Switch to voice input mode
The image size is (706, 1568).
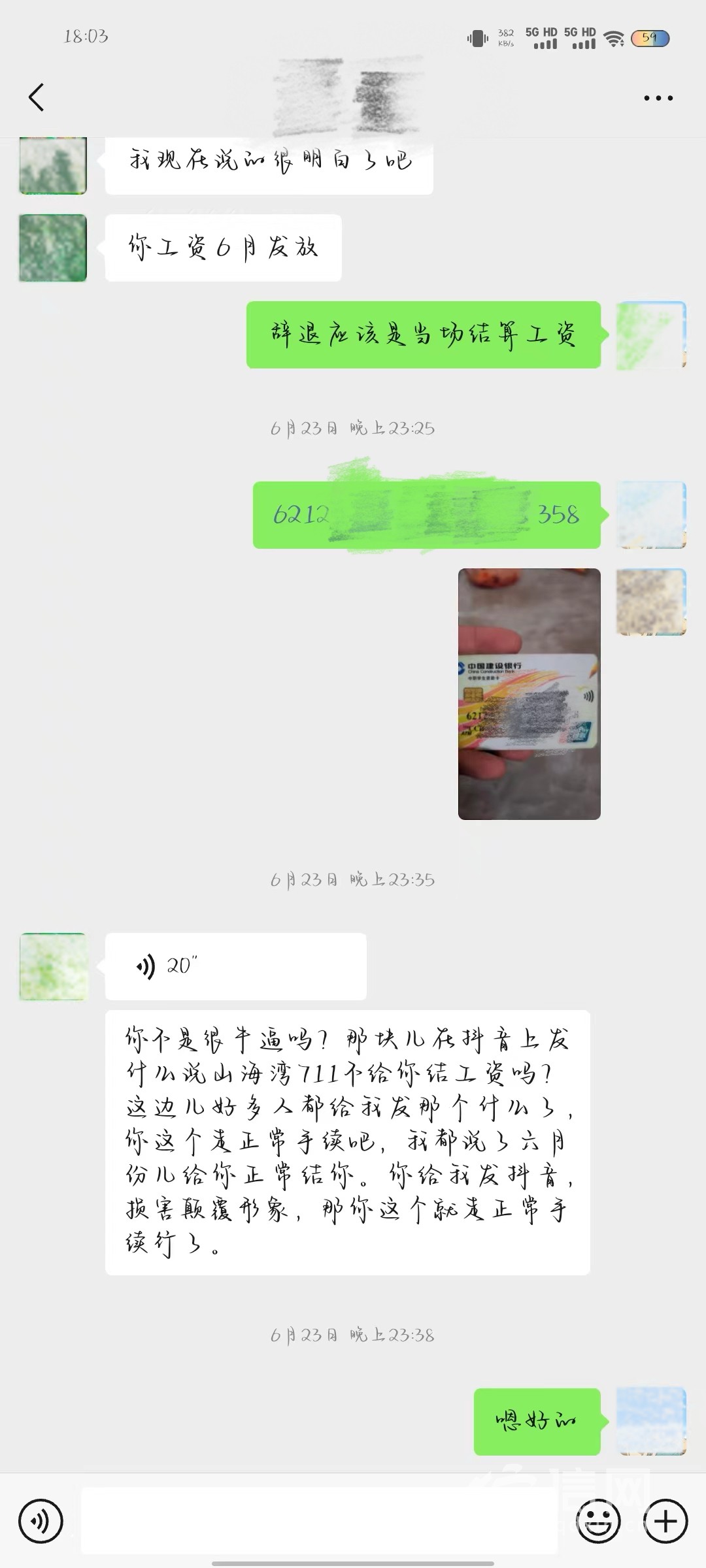[x=41, y=1521]
